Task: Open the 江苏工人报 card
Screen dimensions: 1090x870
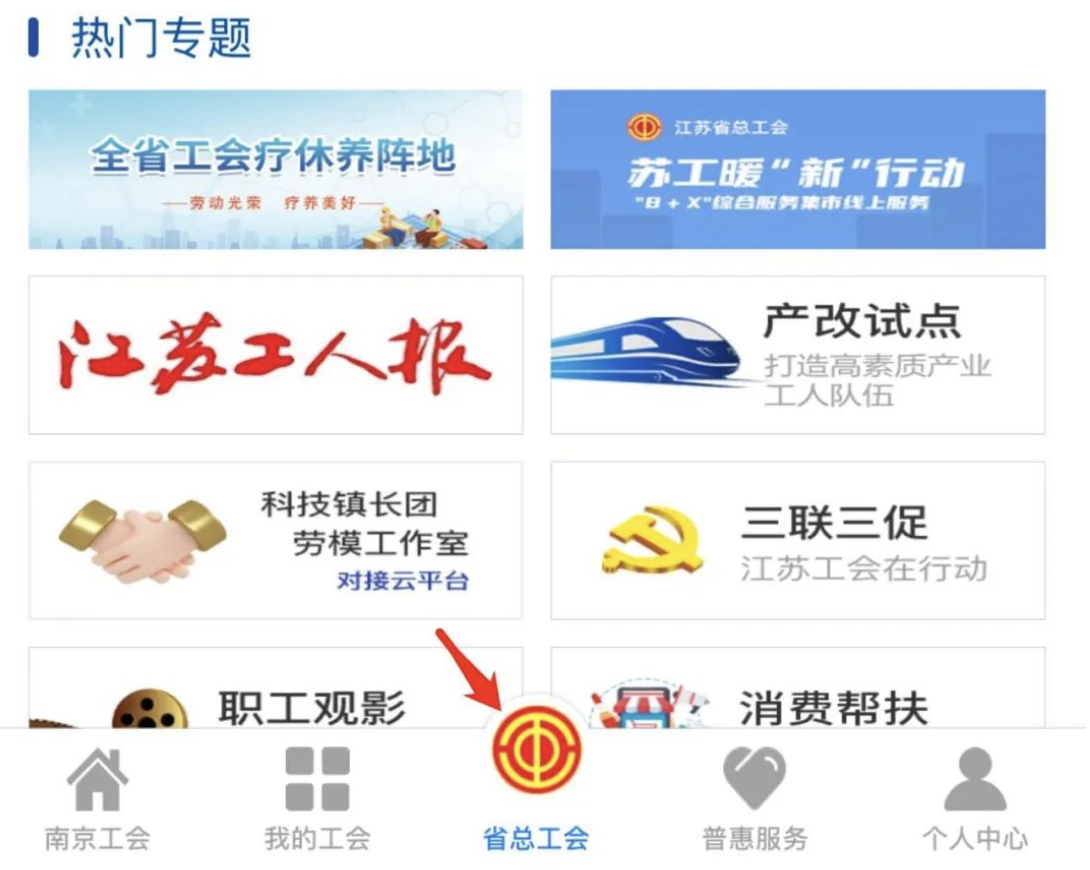Action: [x=275, y=355]
